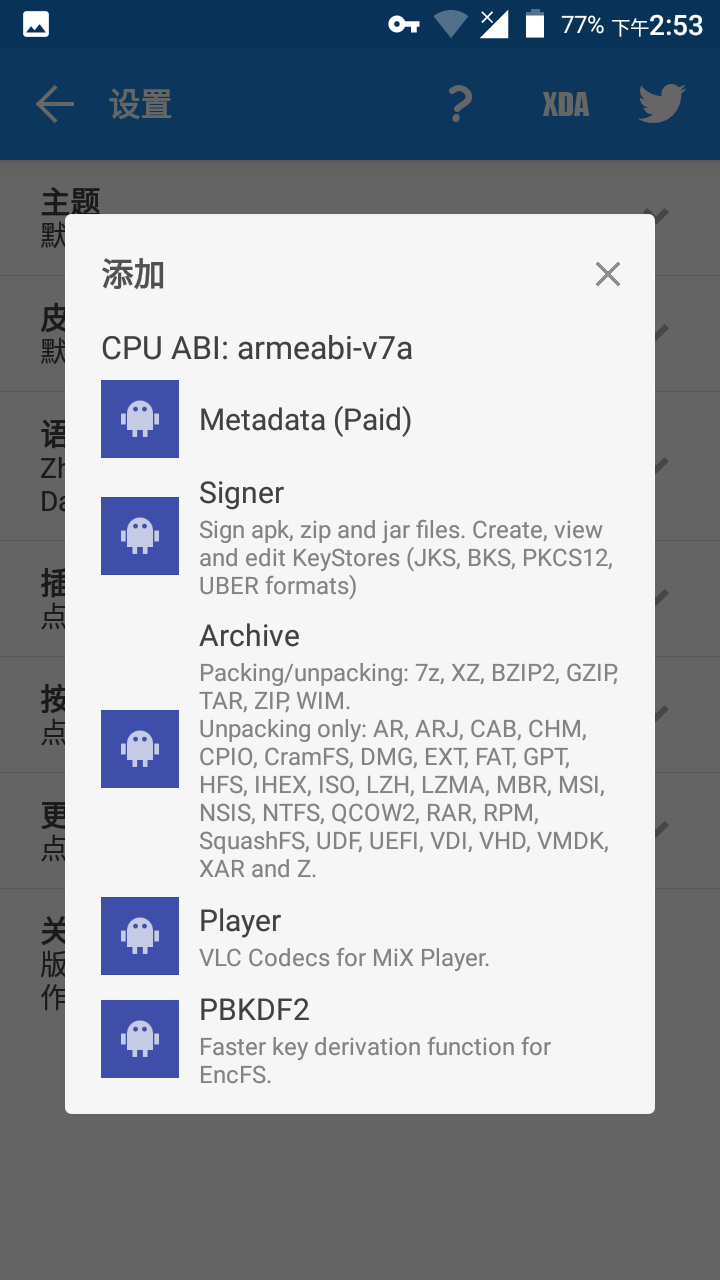720x1280 pixels.
Task: Select the Metadata (Paid) add-on
Action: pos(360,419)
